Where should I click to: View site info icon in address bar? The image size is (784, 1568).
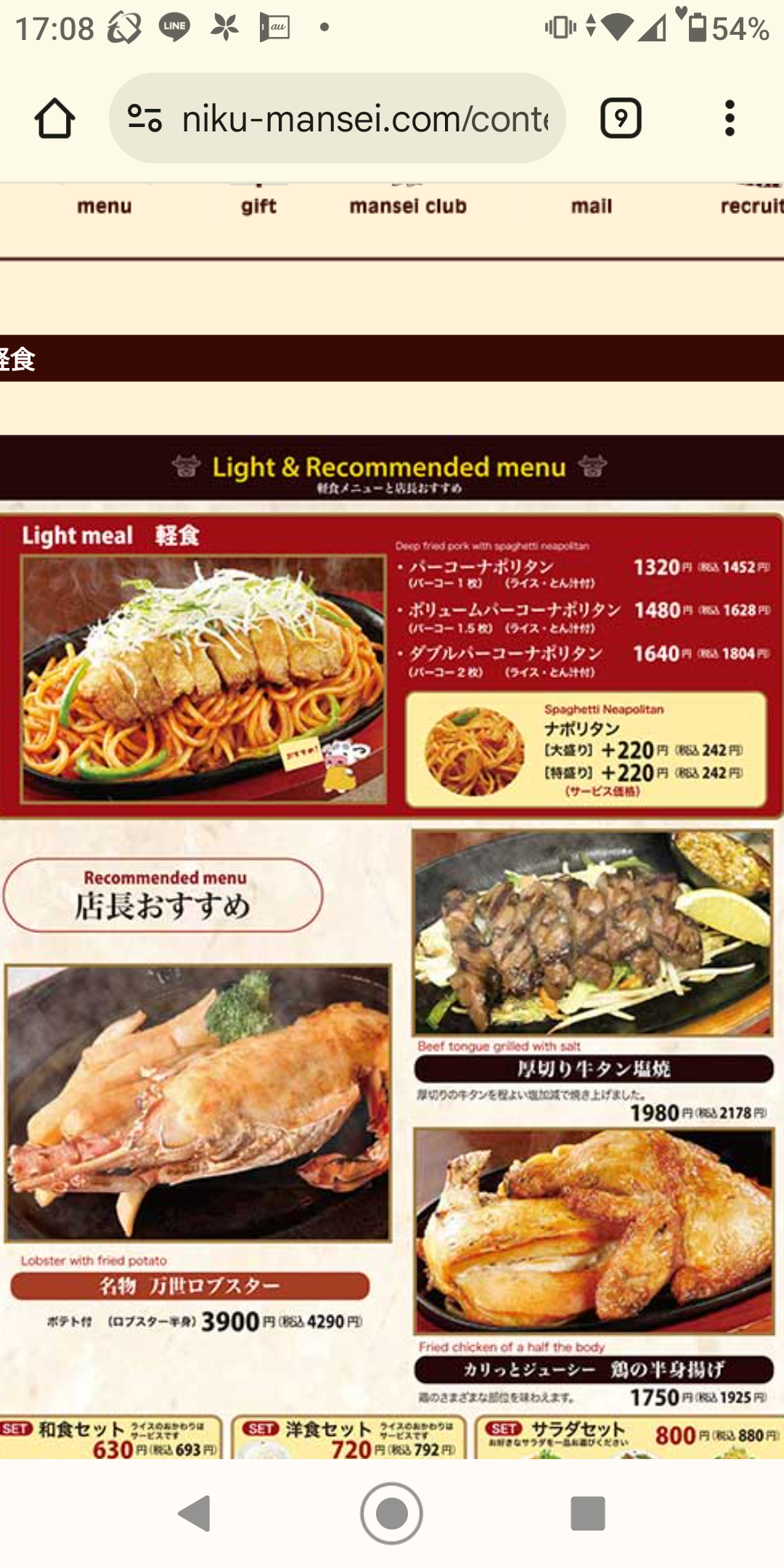pos(144,118)
